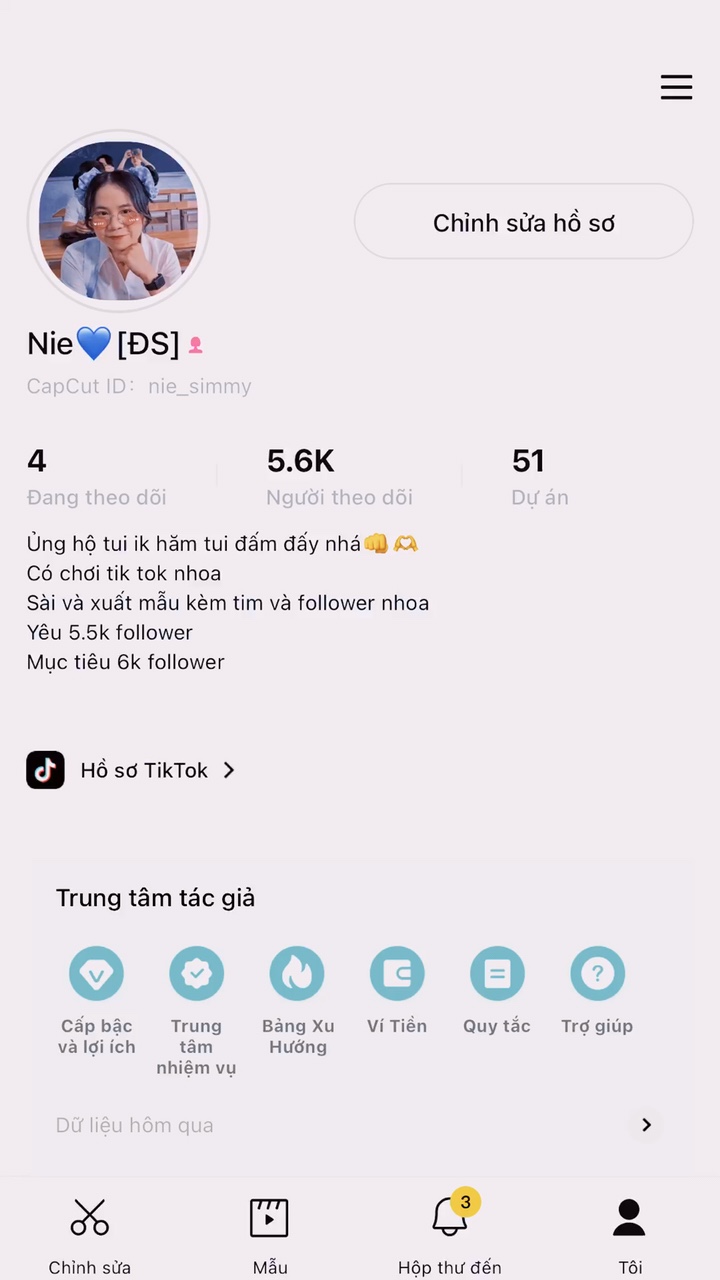The height and width of the screenshot is (1280, 720).
Task: Switch to the Chỉnh sửa tab
Action: pos(90,1235)
